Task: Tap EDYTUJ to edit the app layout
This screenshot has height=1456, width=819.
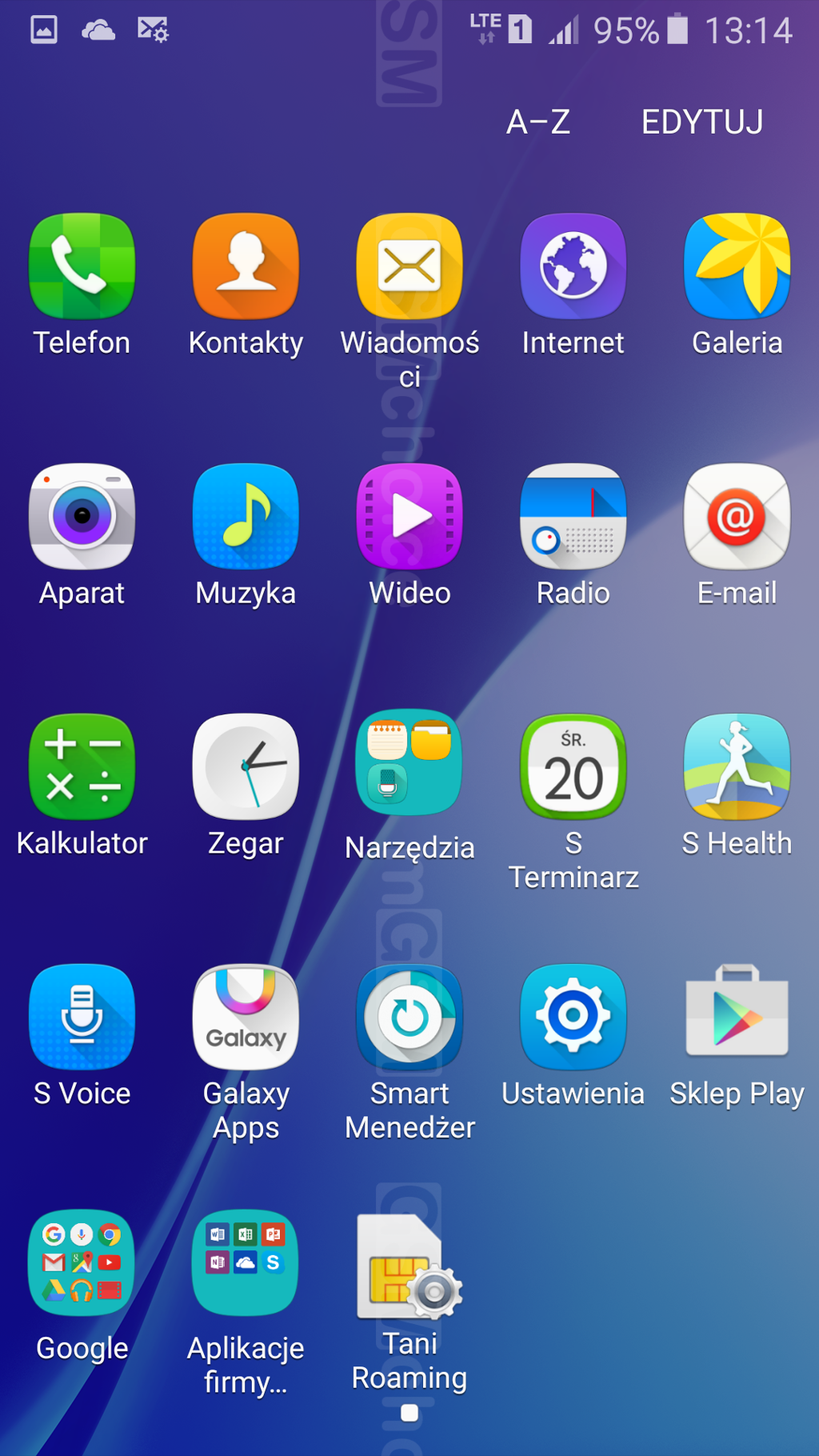Action: pos(702,122)
